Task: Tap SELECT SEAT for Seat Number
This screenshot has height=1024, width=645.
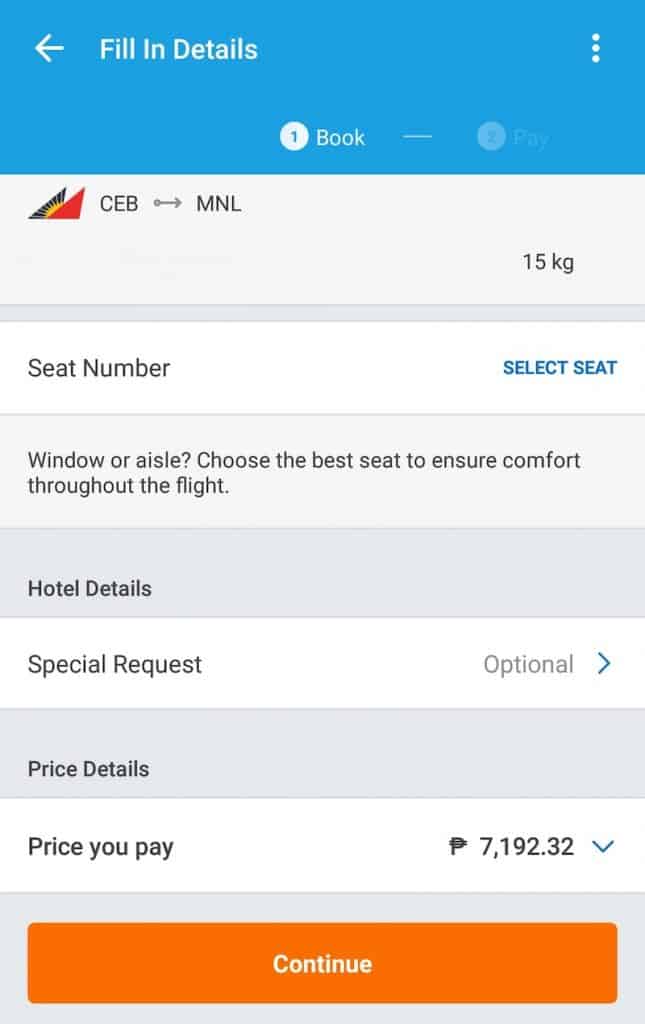Action: [559, 368]
